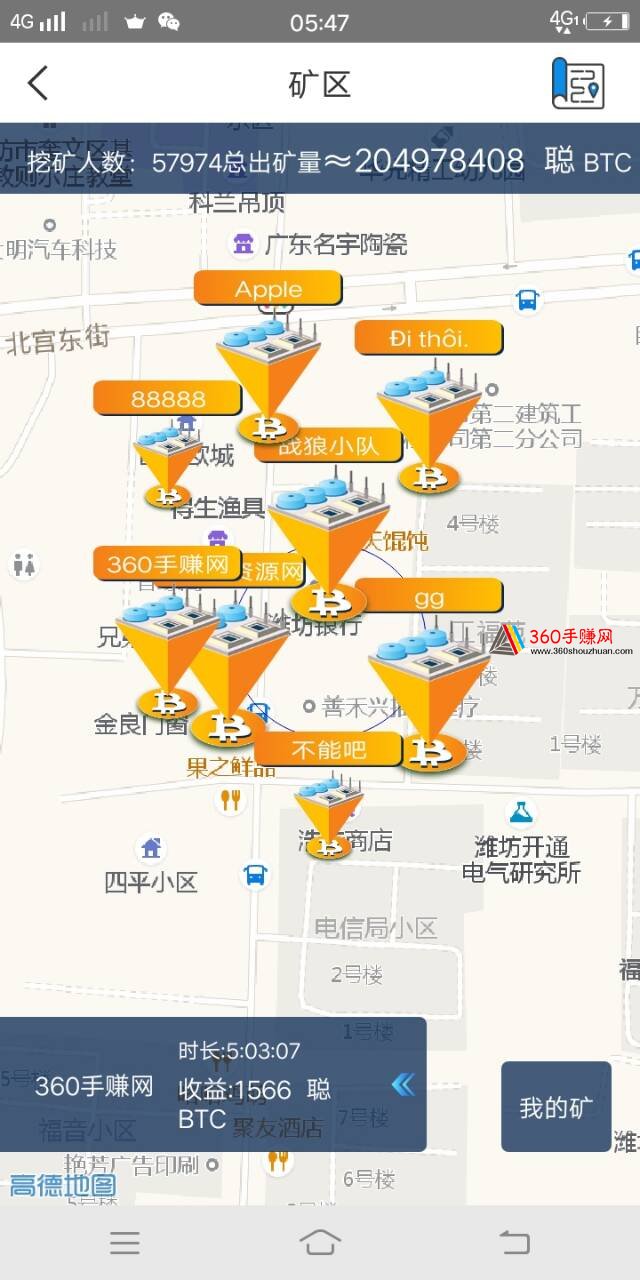The height and width of the screenshot is (1280, 640).
Task: Open the mine labeled 88888
Action: [167, 398]
